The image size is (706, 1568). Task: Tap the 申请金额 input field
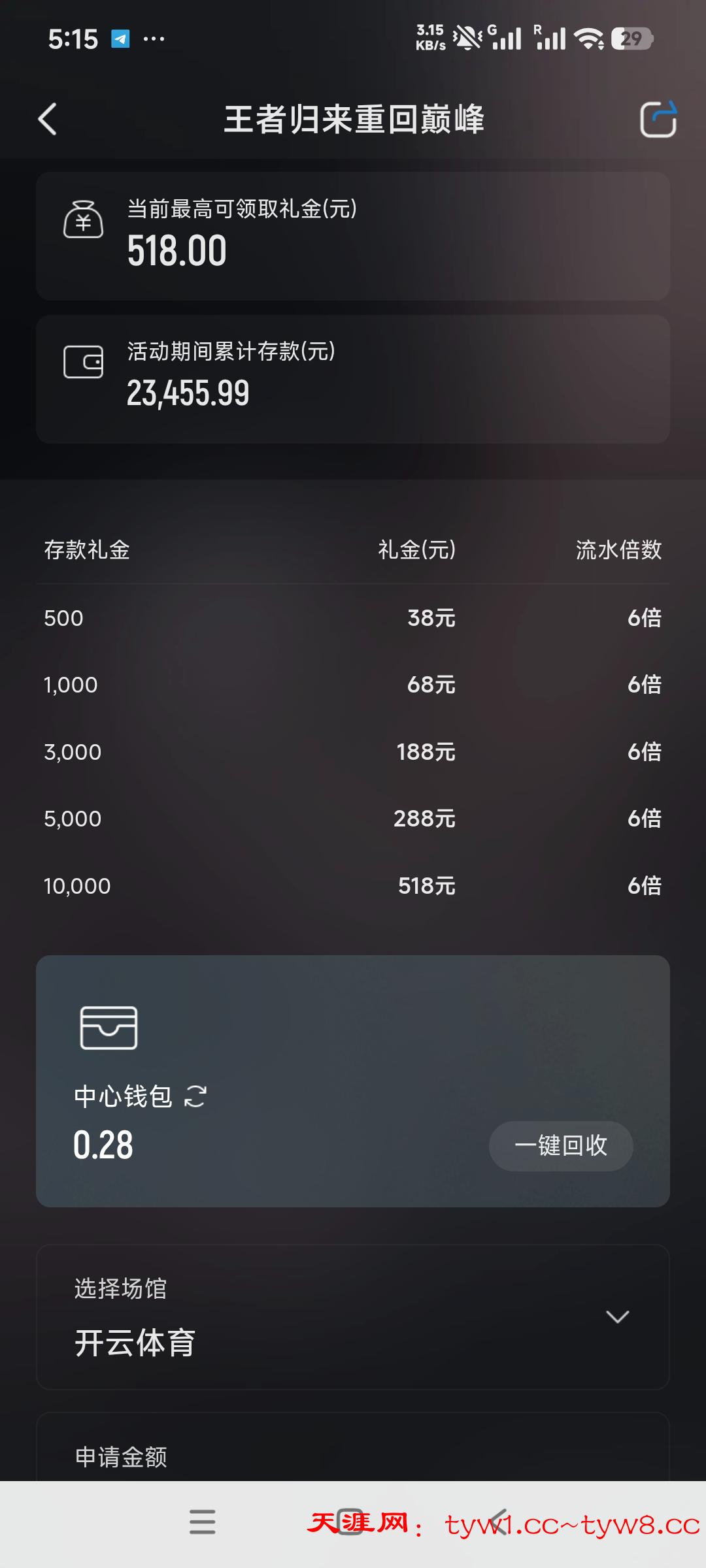353,1456
